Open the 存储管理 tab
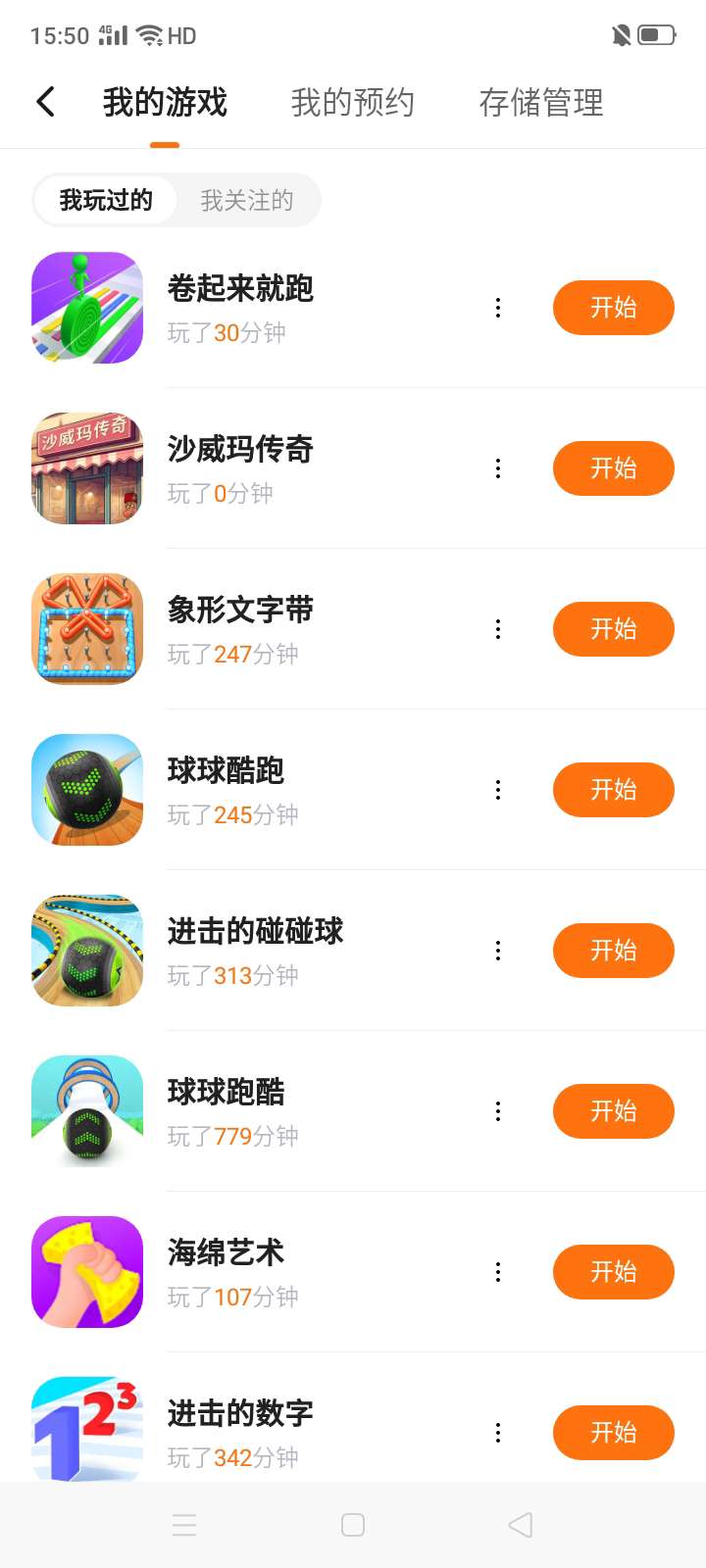Image resolution: width=706 pixels, height=1568 pixels. pyautogui.click(x=540, y=102)
